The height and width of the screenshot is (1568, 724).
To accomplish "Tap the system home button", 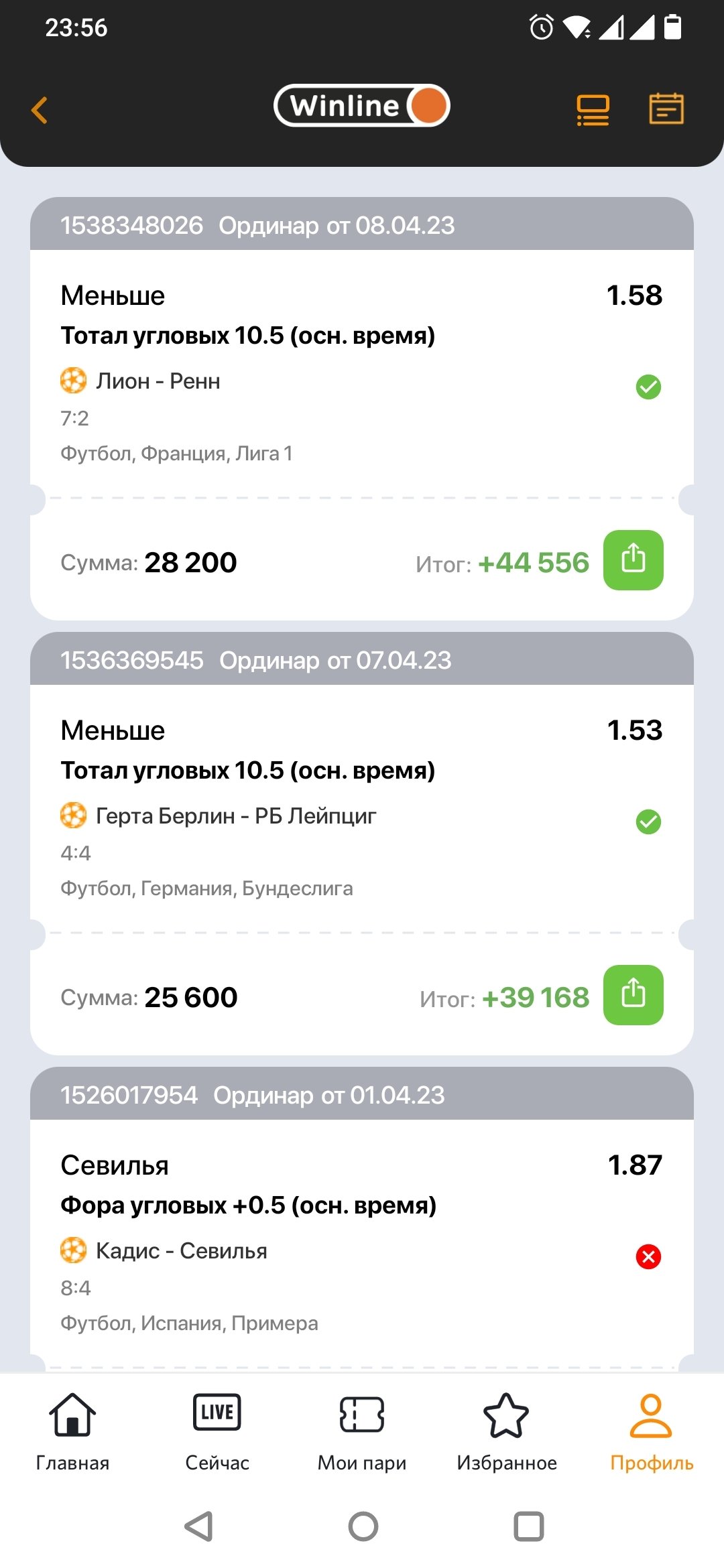I will [363, 1526].
